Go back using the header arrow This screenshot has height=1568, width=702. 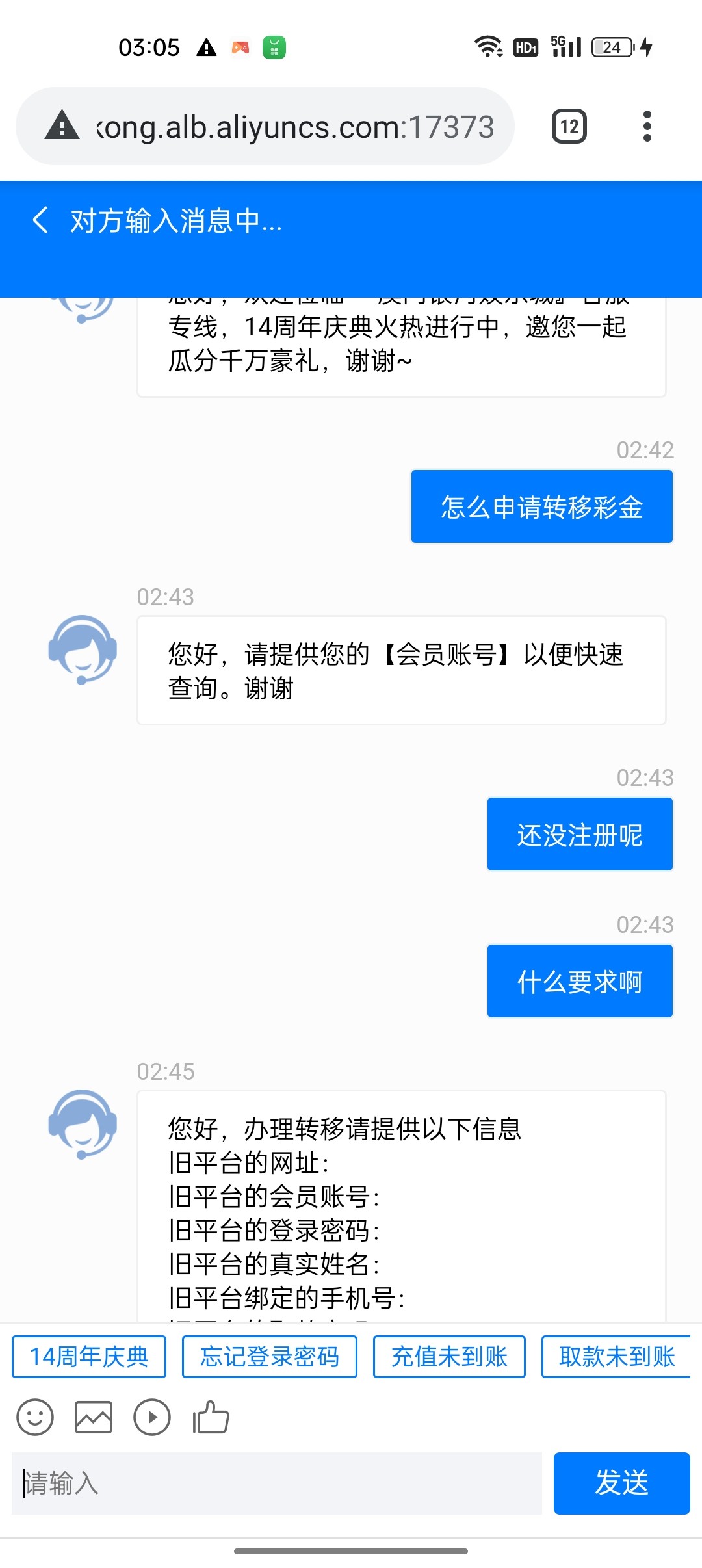(x=40, y=220)
